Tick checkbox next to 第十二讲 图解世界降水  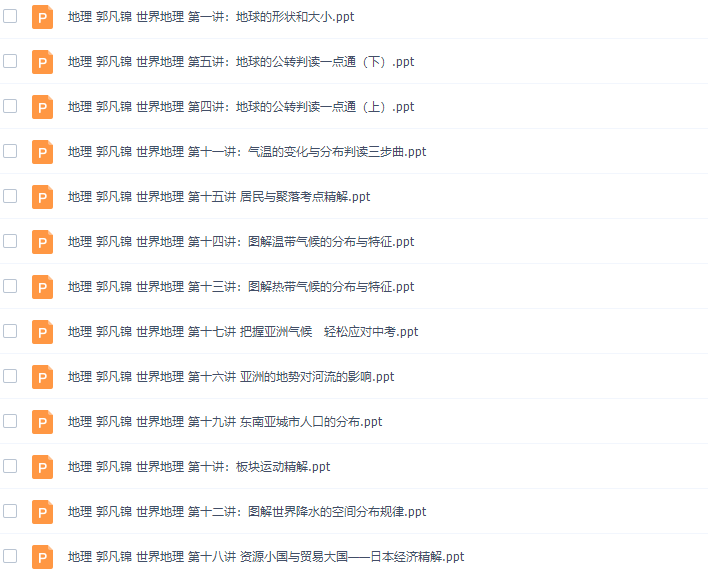(x=10, y=511)
